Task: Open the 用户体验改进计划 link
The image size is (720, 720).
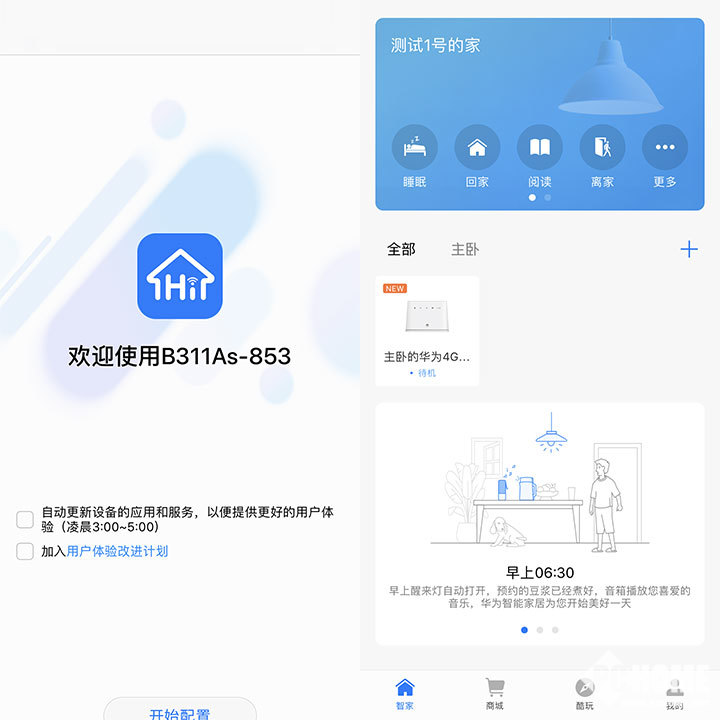Action: 117,551
